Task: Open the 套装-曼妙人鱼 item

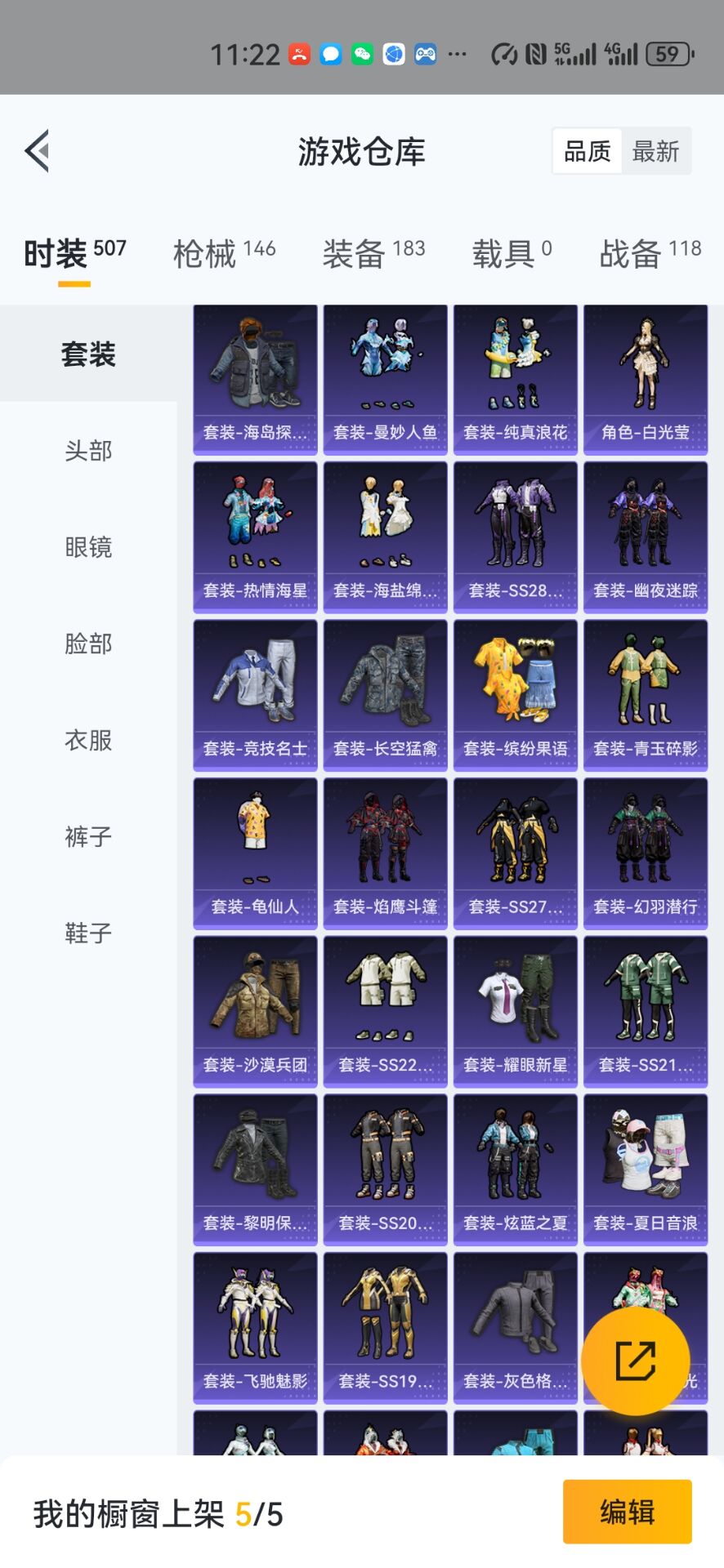Action: tap(385, 379)
